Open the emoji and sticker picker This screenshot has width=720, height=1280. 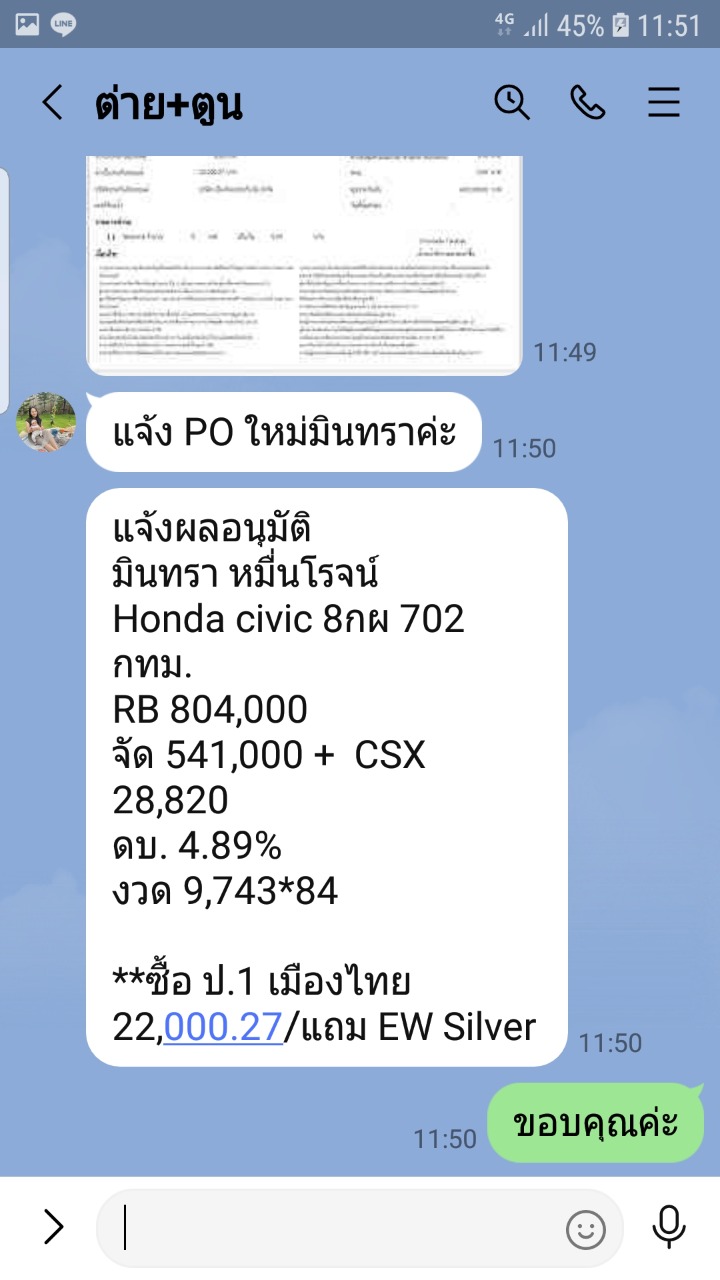(586, 1228)
